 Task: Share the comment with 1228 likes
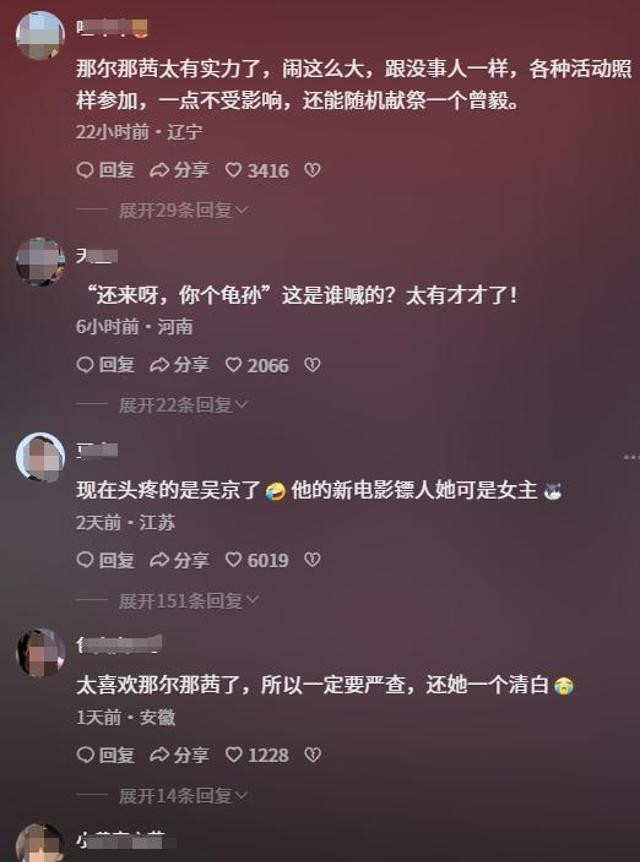pyautogui.click(x=179, y=756)
